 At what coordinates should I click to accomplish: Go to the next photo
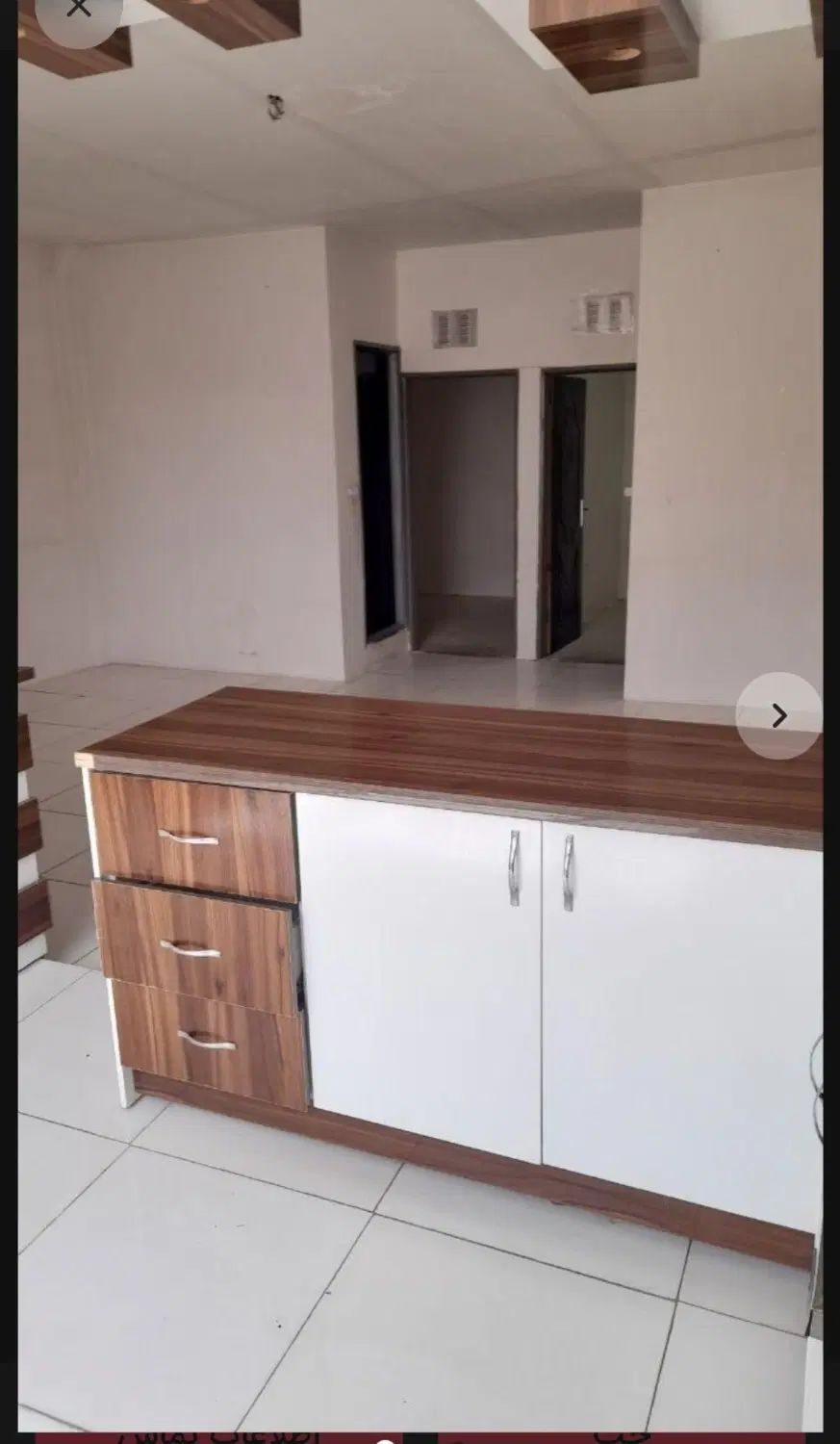click(x=778, y=716)
